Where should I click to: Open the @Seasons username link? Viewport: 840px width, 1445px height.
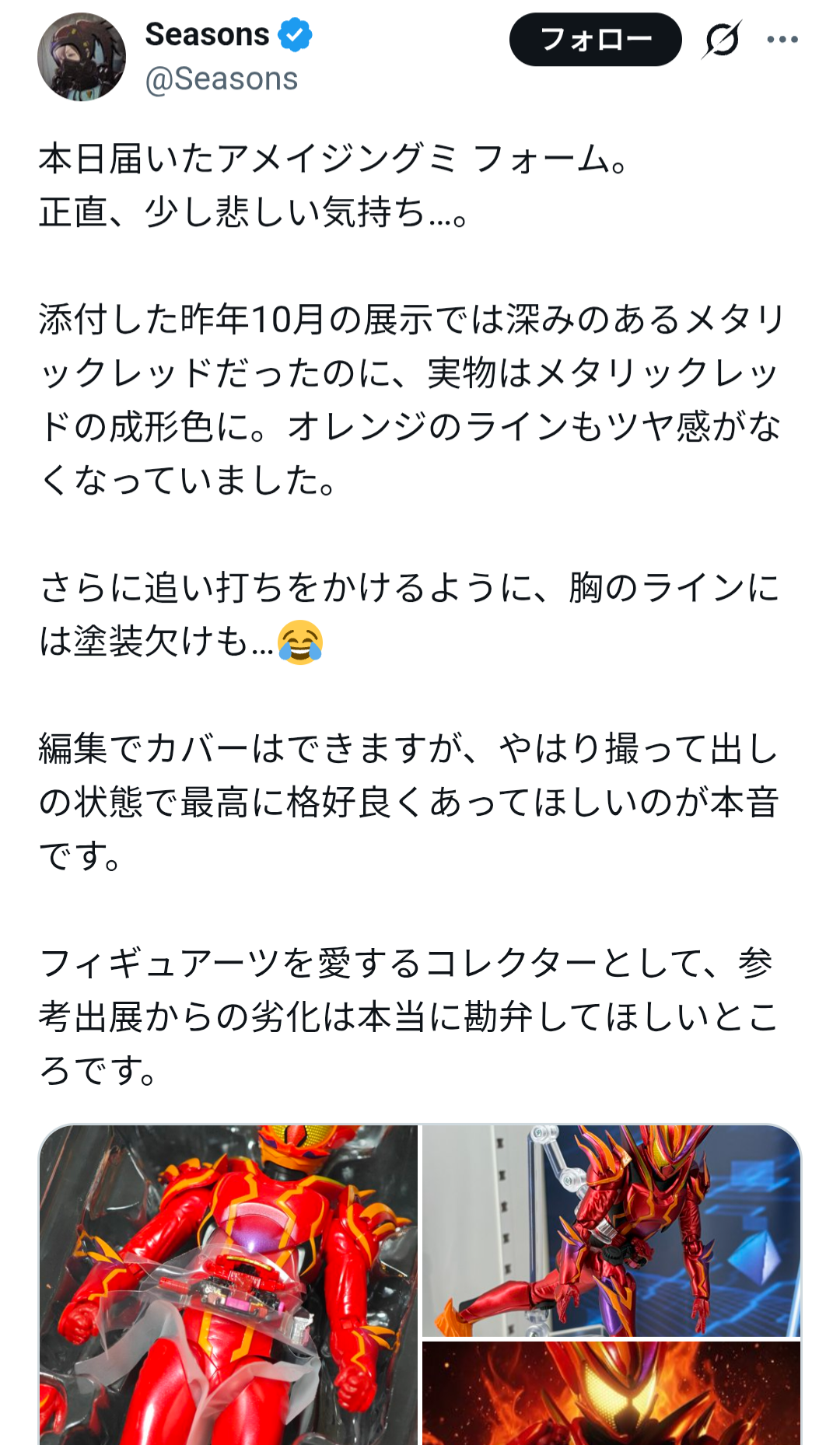[x=222, y=79]
